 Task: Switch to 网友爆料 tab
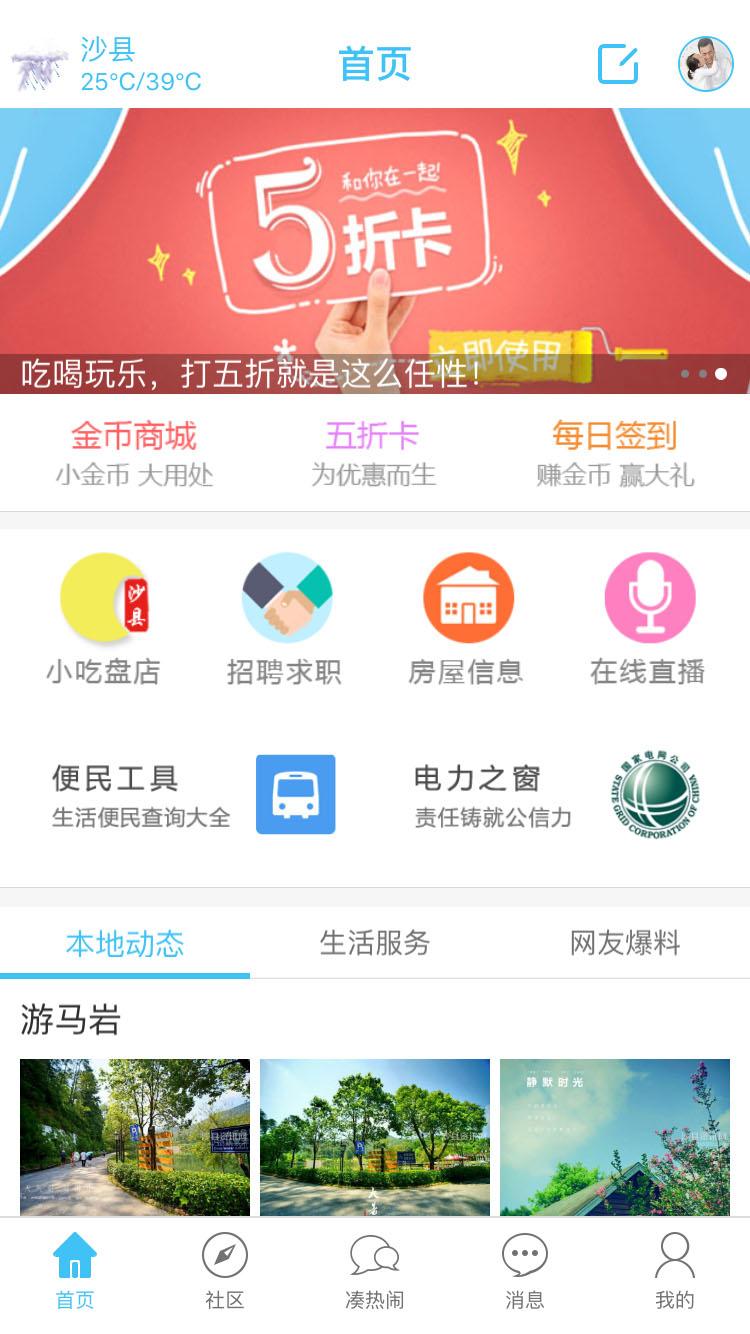coord(625,943)
